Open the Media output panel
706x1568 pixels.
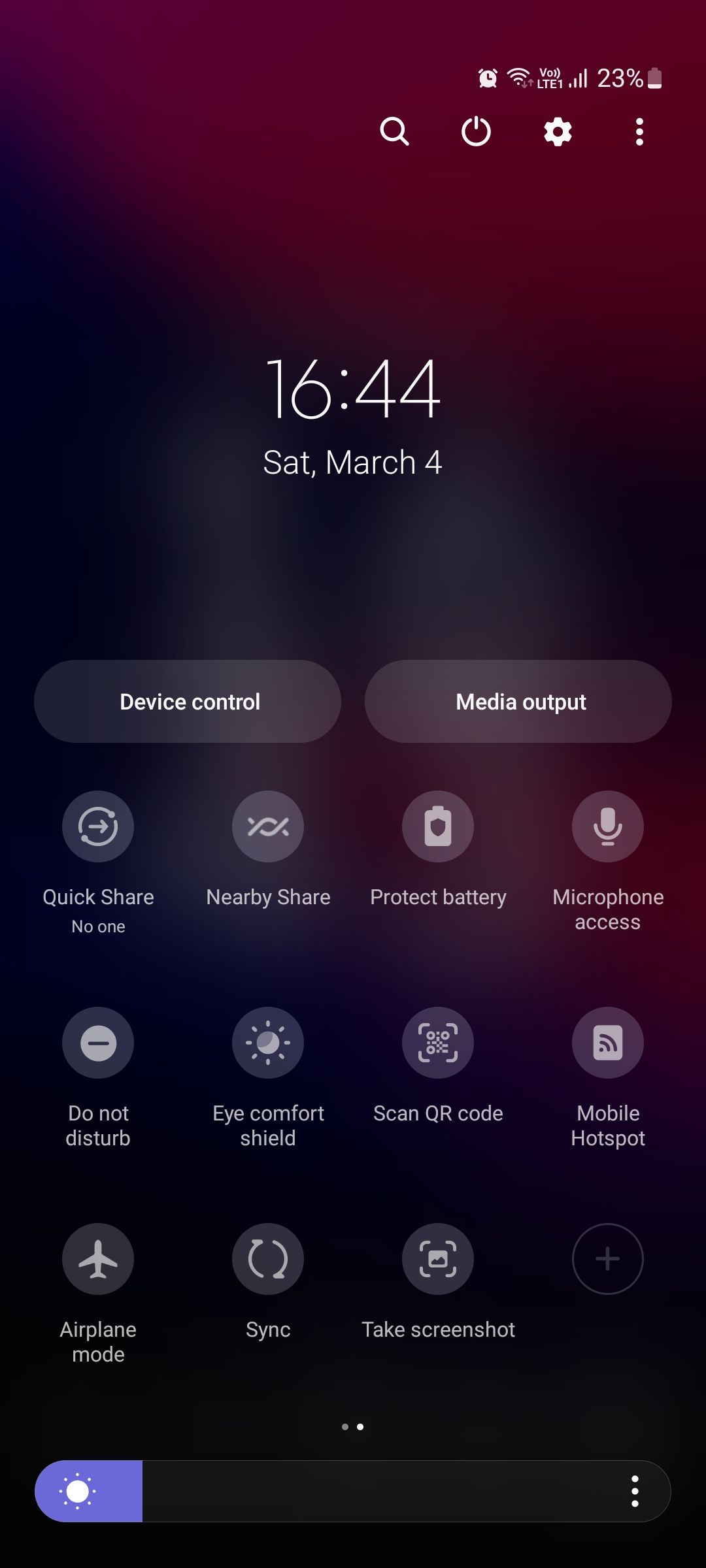(x=519, y=701)
